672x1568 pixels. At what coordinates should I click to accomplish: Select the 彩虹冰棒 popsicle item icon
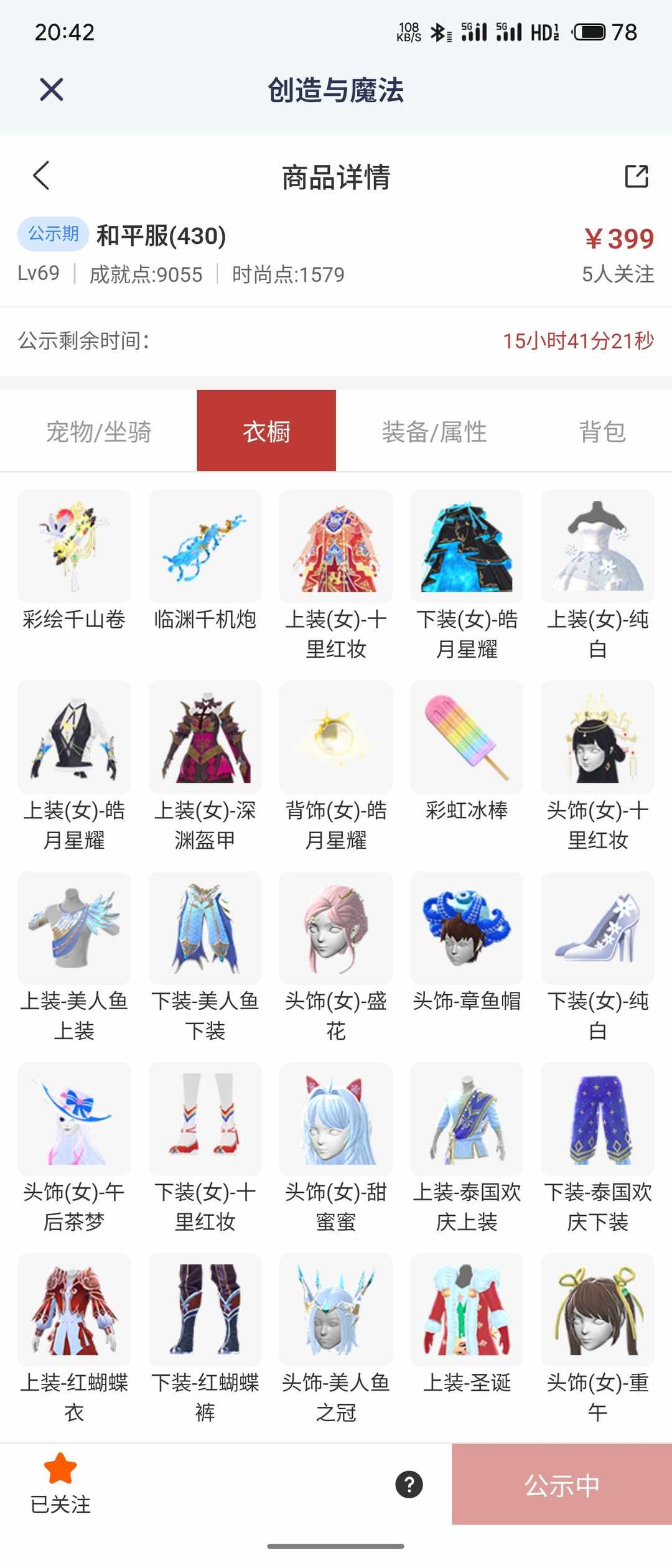pos(466,737)
